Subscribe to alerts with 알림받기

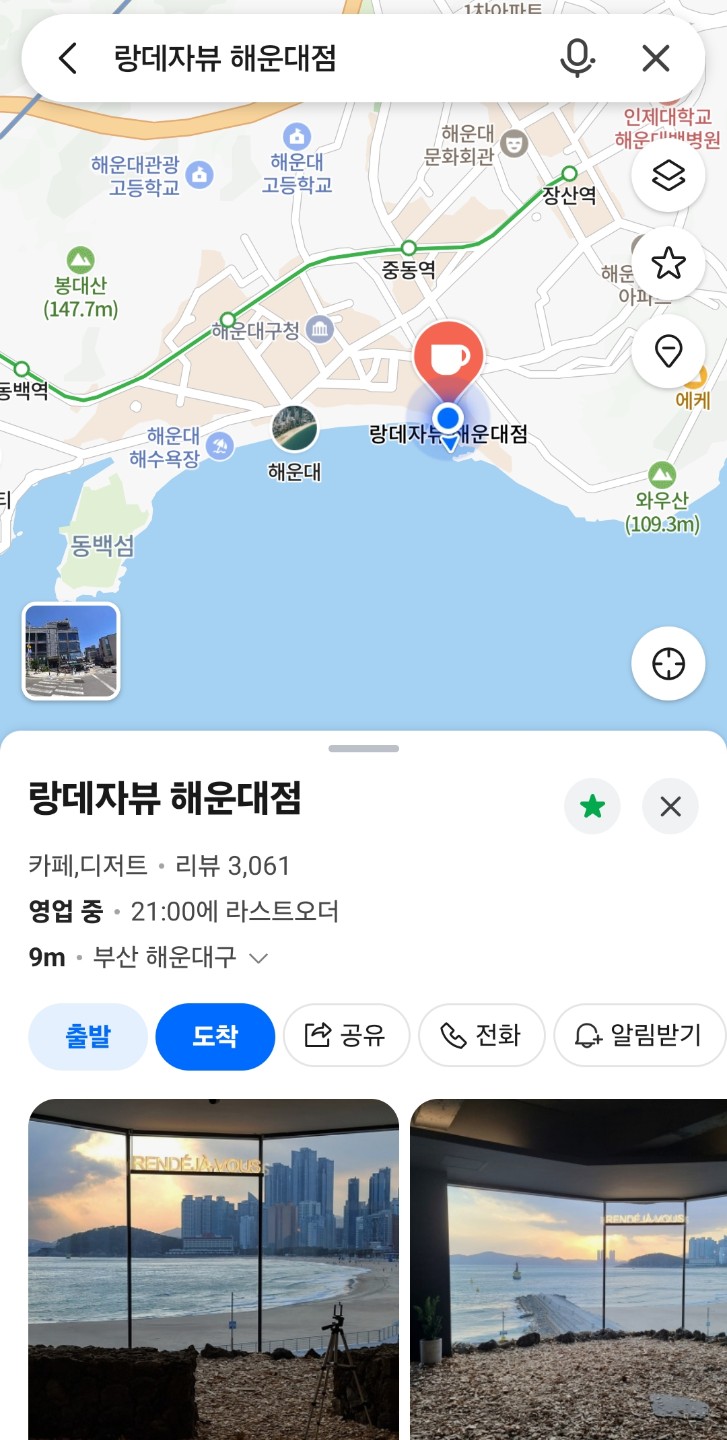point(638,1036)
